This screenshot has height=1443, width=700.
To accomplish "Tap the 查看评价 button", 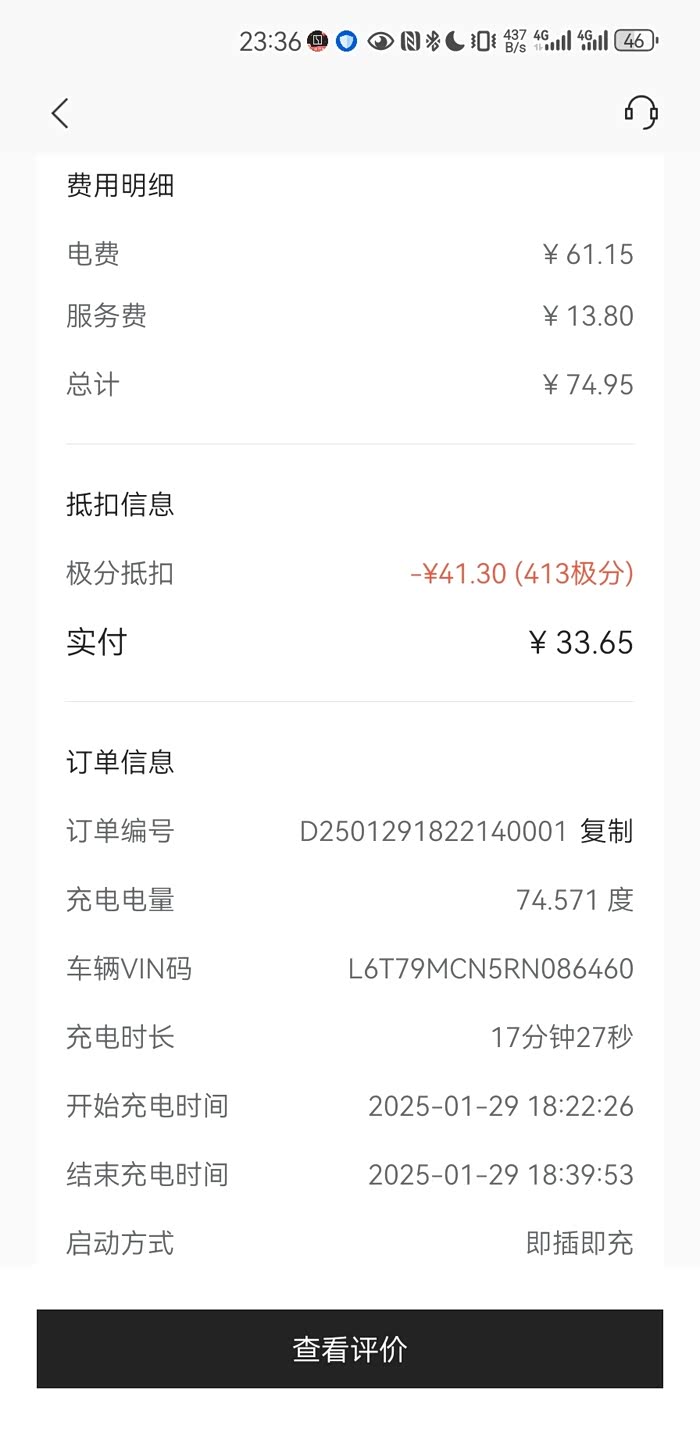I will coord(350,1349).
